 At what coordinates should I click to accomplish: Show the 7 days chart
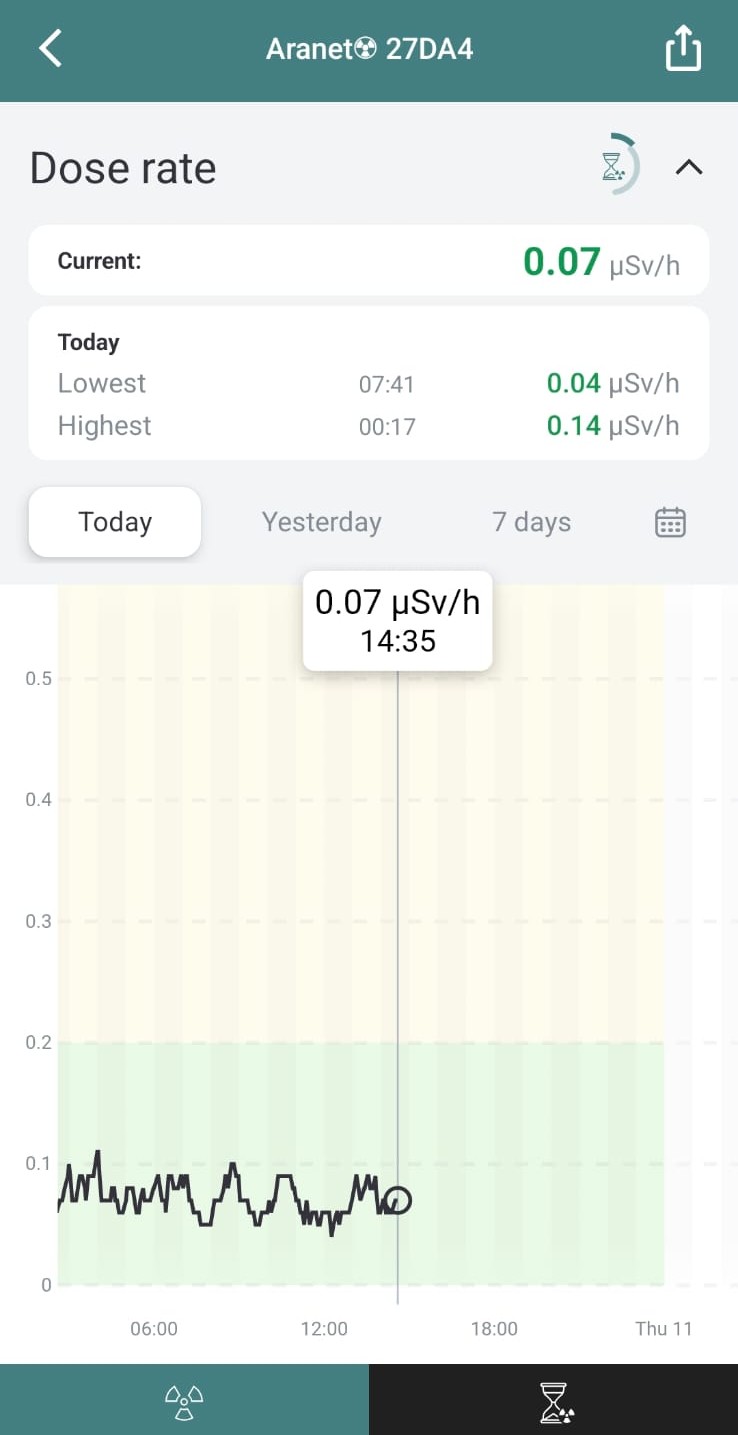click(x=531, y=522)
